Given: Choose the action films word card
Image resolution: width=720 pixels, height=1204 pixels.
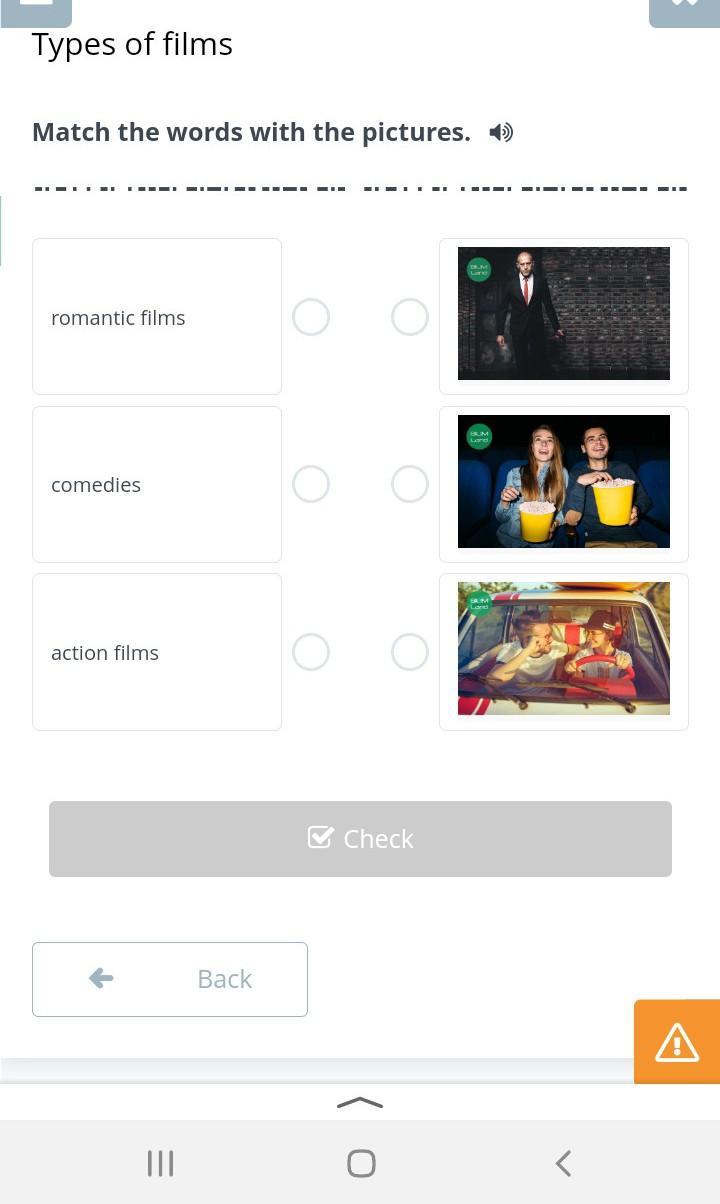Looking at the screenshot, I should click(x=157, y=652).
